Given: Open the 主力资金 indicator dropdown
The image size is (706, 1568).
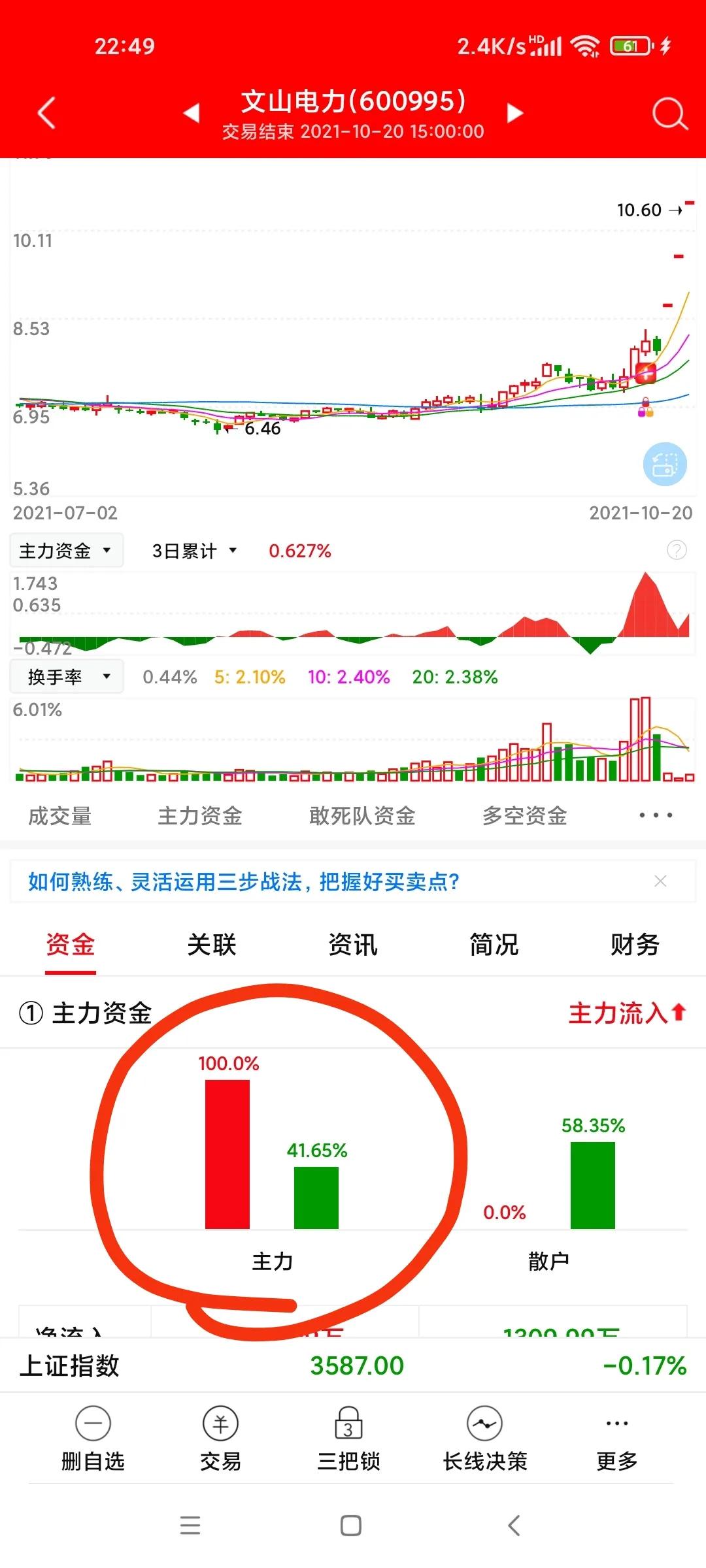Looking at the screenshot, I should [x=65, y=549].
